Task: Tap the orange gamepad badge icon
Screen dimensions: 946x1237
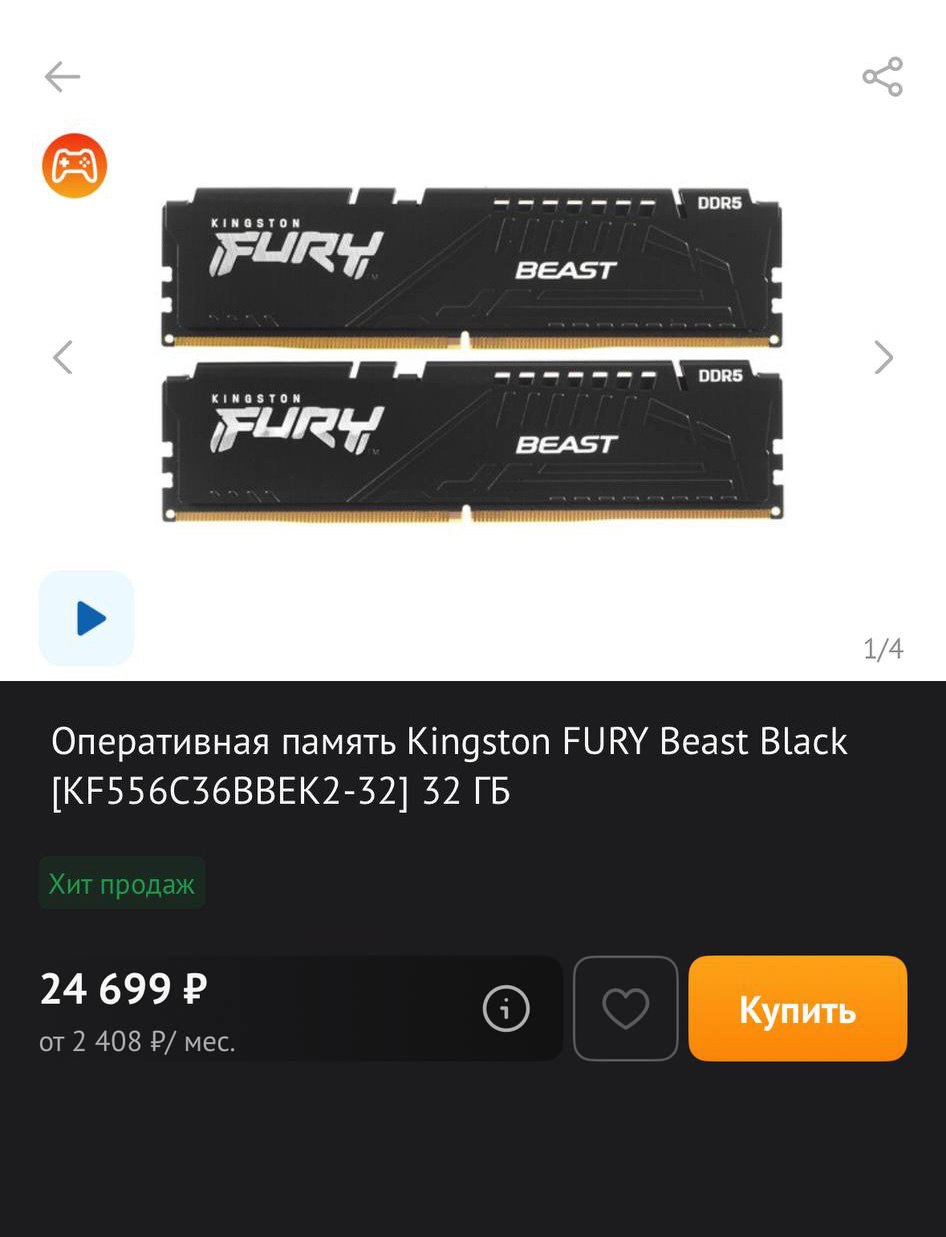Action: coord(73,165)
